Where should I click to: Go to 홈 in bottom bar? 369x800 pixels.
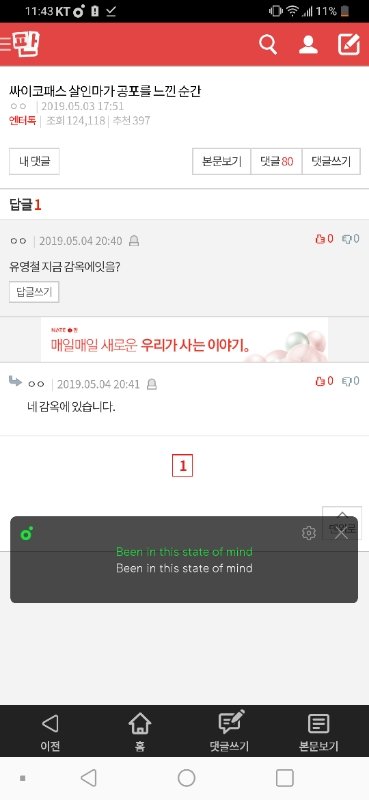140,732
